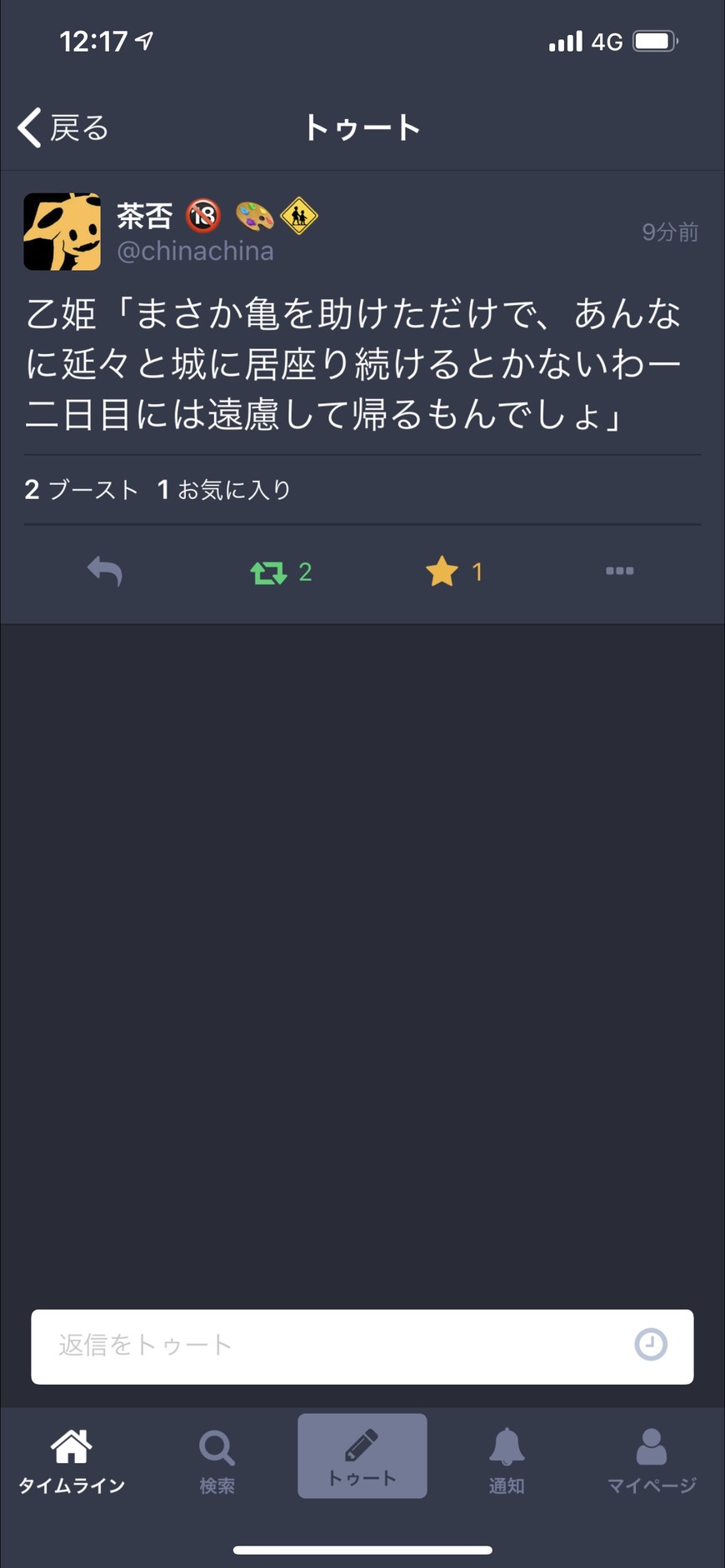Reply to this toot with the arrow icon

point(105,572)
